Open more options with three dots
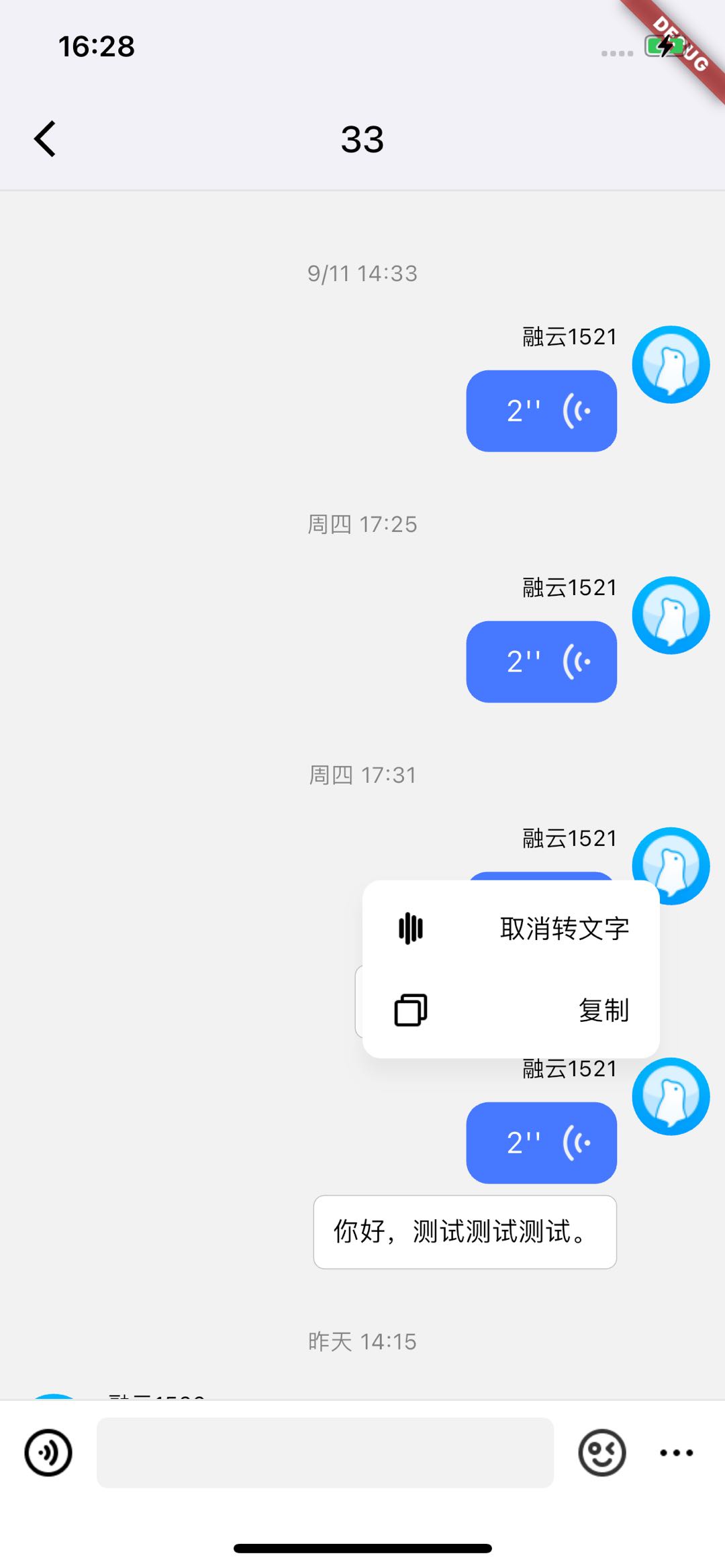 (676, 1453)
